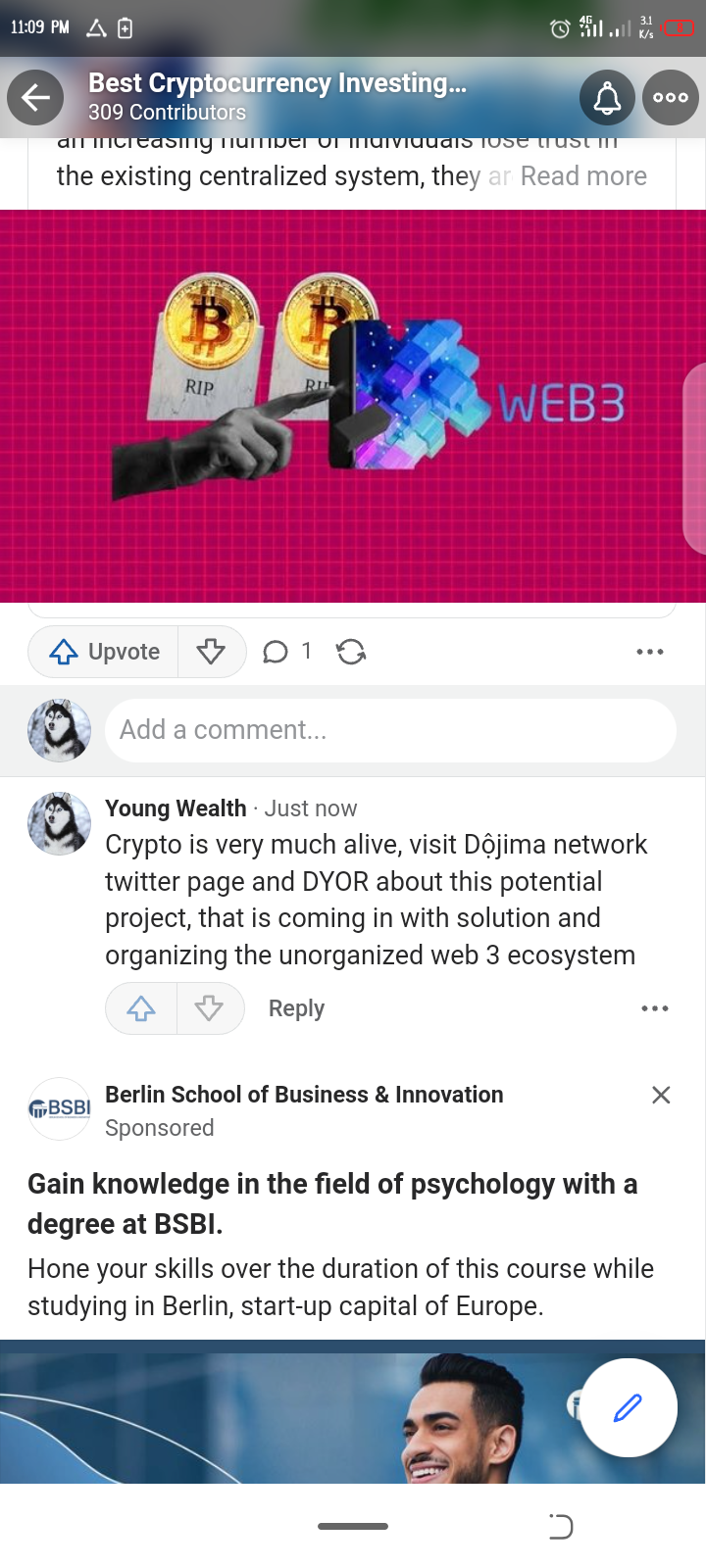Downvote Young Wealth's comment
The width and height of the screenshot is (706, 1568).
pyautogui.click(x=209, y=1008)
